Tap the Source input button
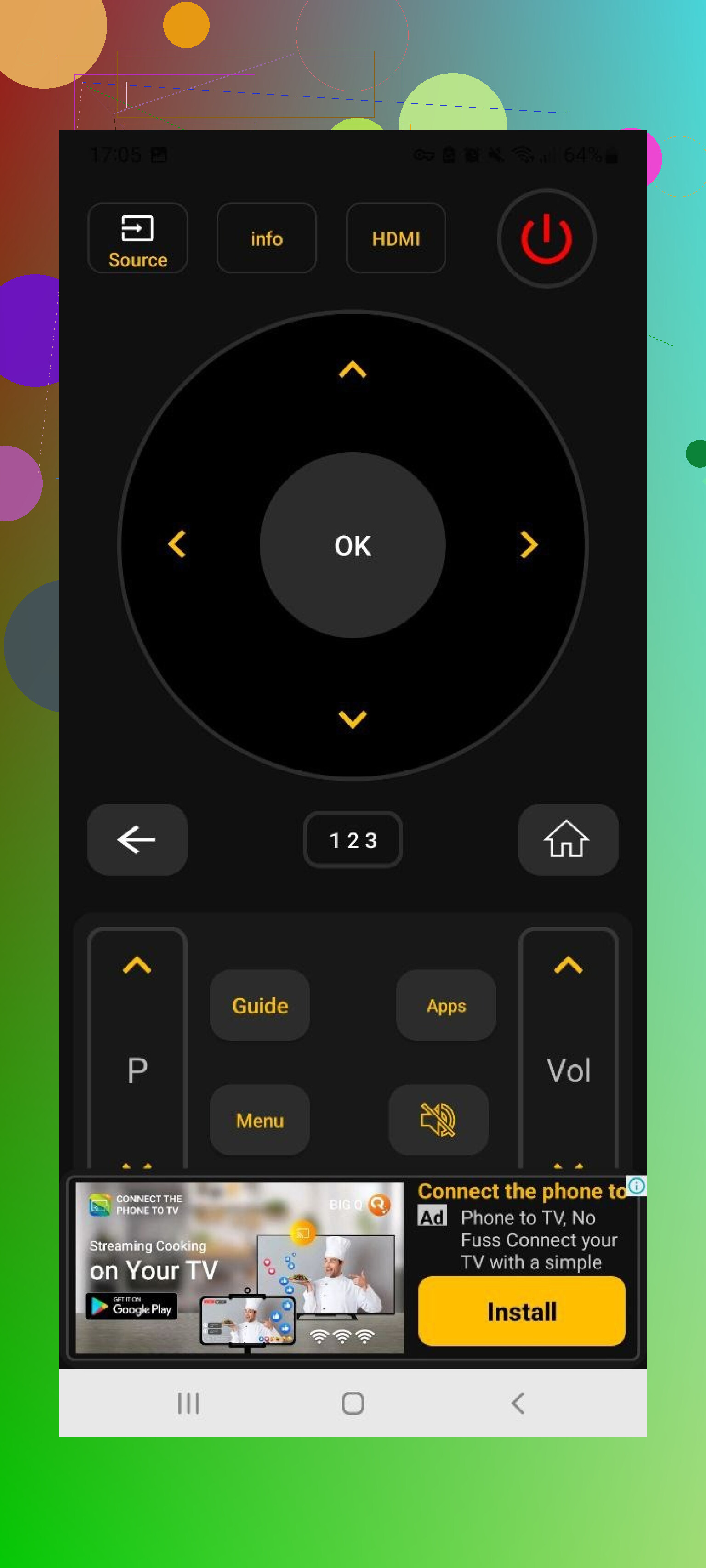The width and height of the screenshot is (706, 1568). (137, 238)
